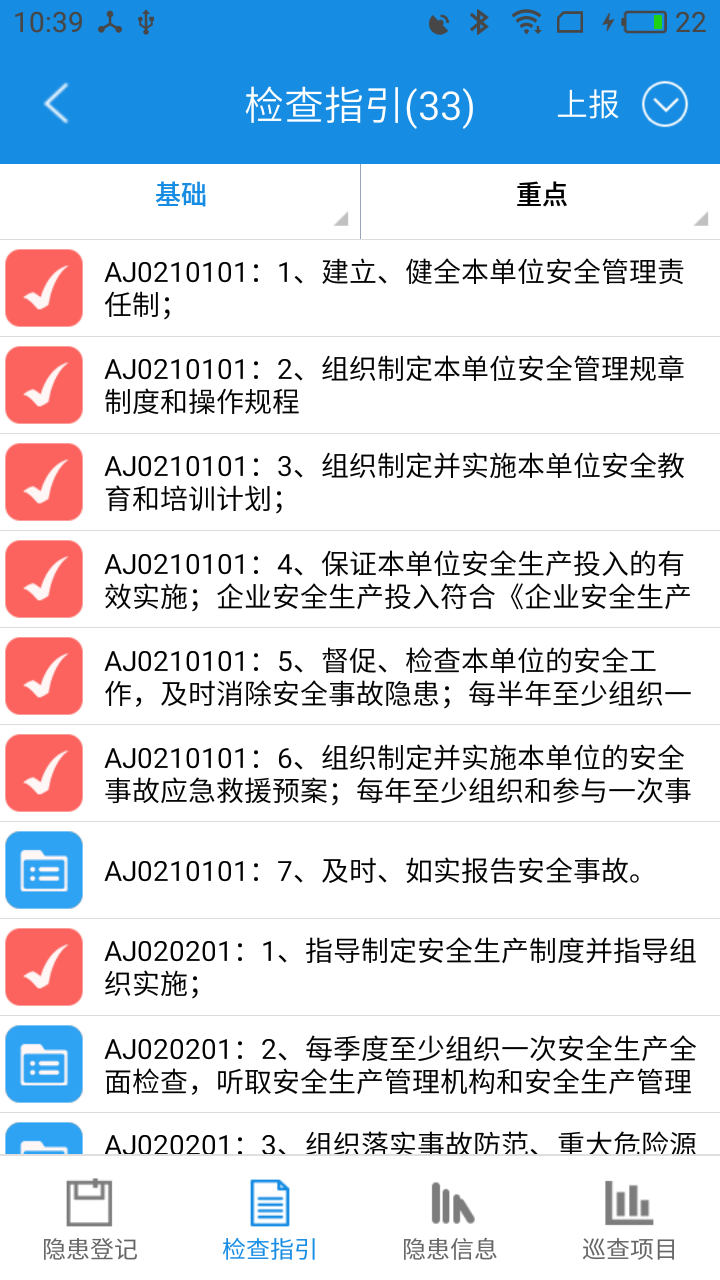
Task: Open the 基础 dropdown filter
Action: tap(181, 195)
